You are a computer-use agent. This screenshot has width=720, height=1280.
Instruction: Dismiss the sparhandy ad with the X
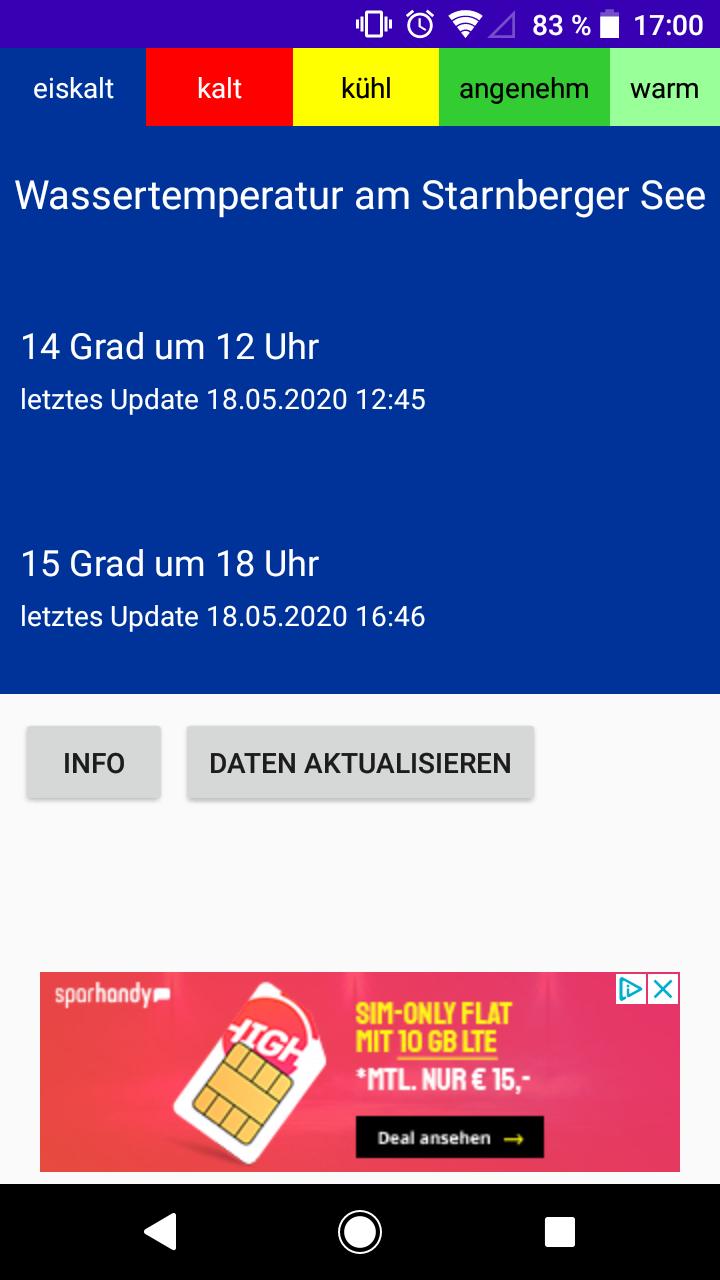click(663, 988)
